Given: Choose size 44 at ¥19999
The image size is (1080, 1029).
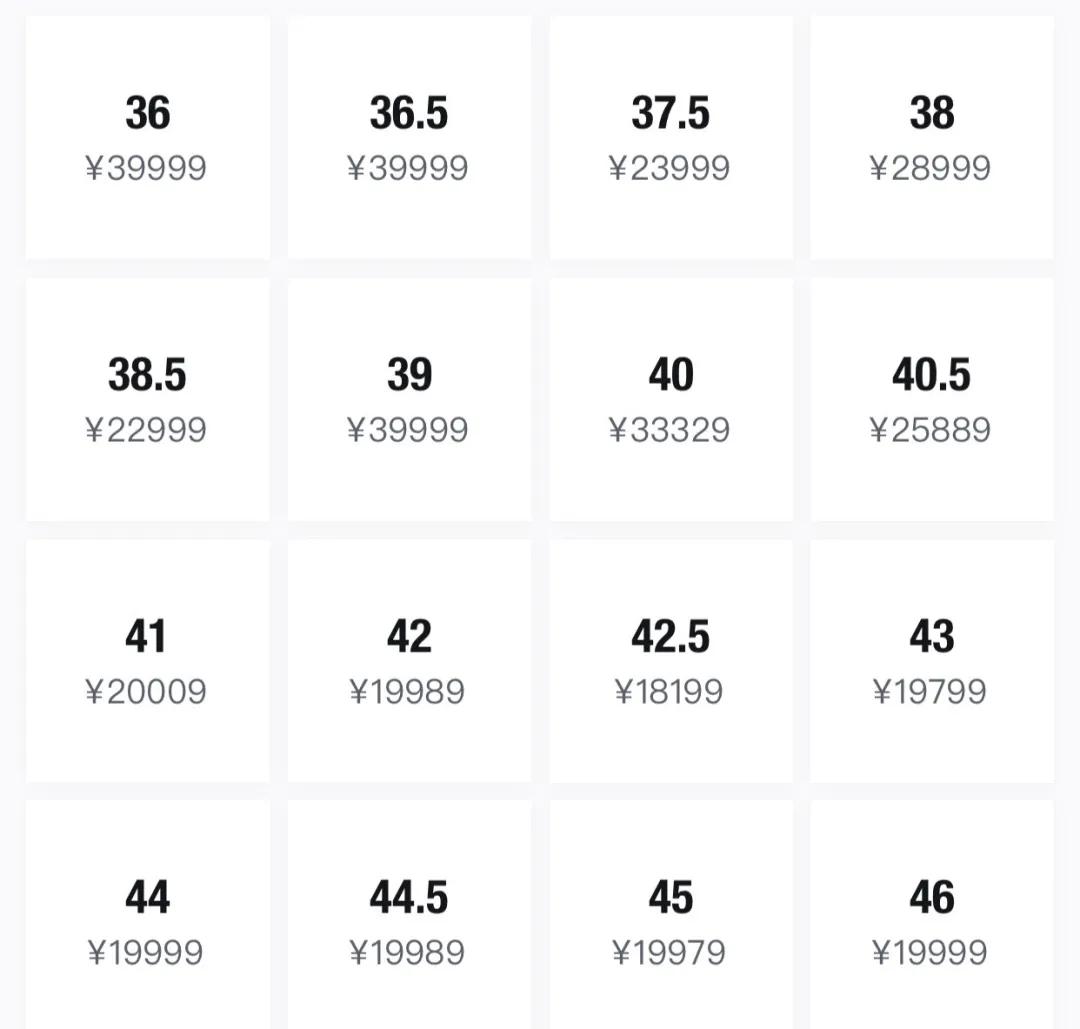Looking at the screenshot, I should (x=147, y=922).
